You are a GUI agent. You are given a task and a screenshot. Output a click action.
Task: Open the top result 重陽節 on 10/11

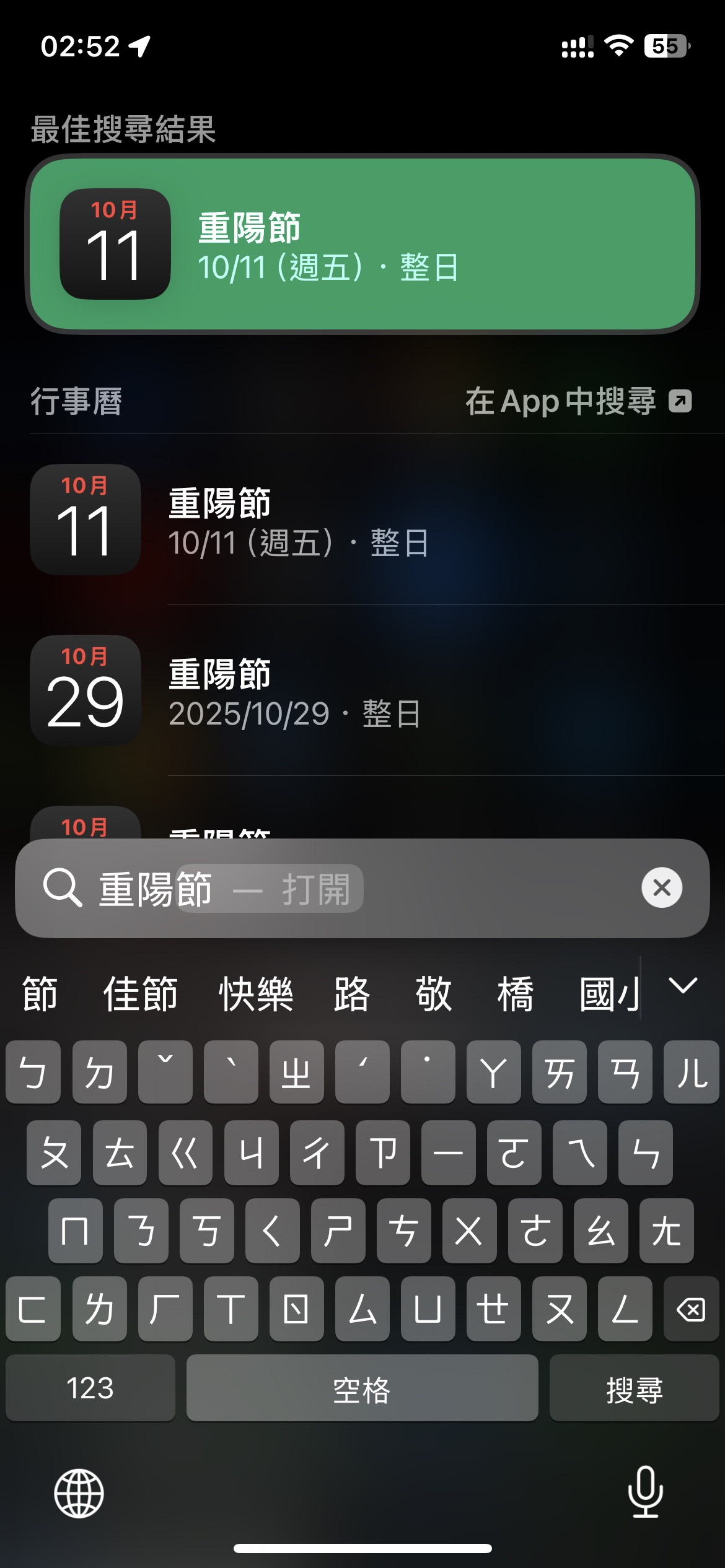tap(362, 244)
